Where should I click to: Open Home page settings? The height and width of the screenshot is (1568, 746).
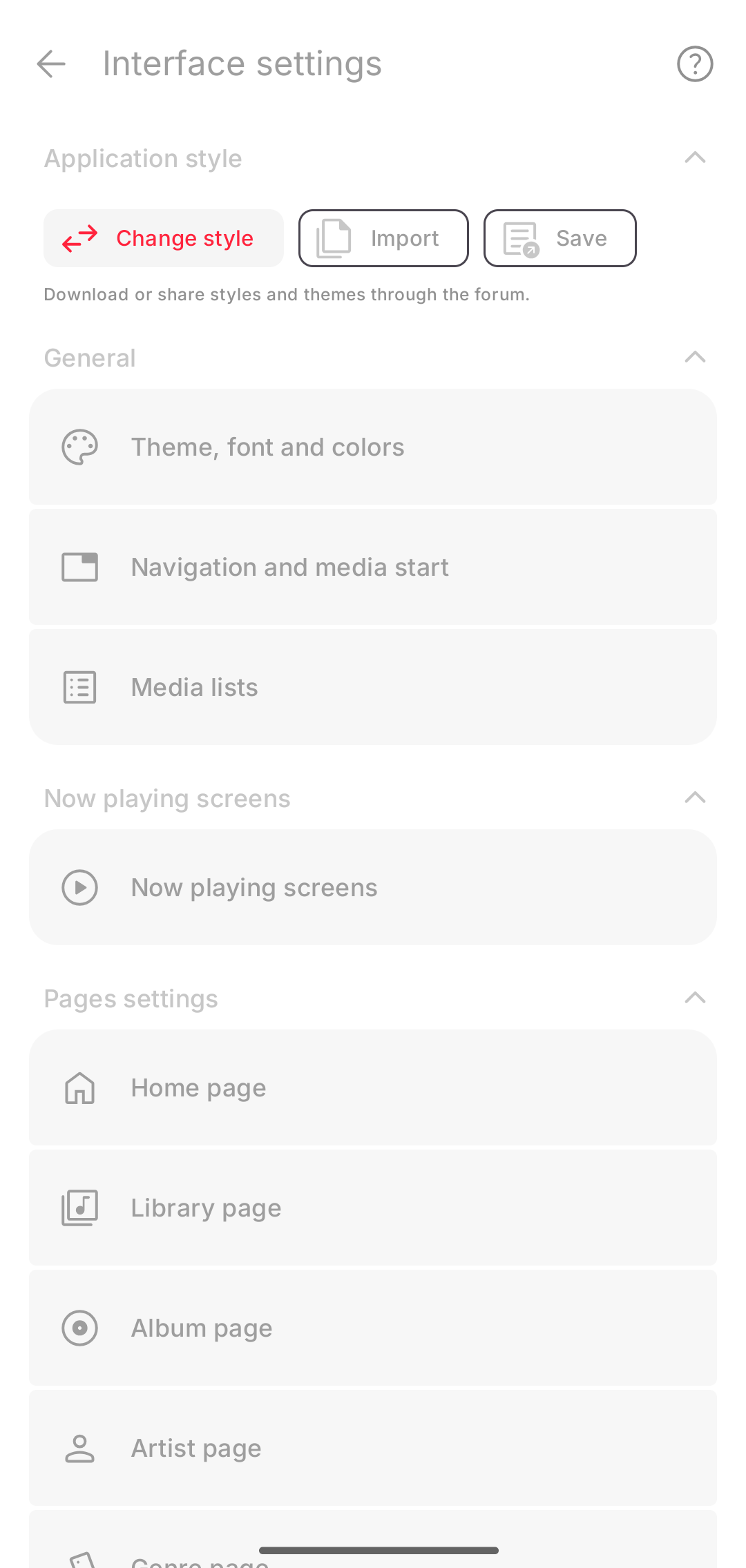(373, 1088)
